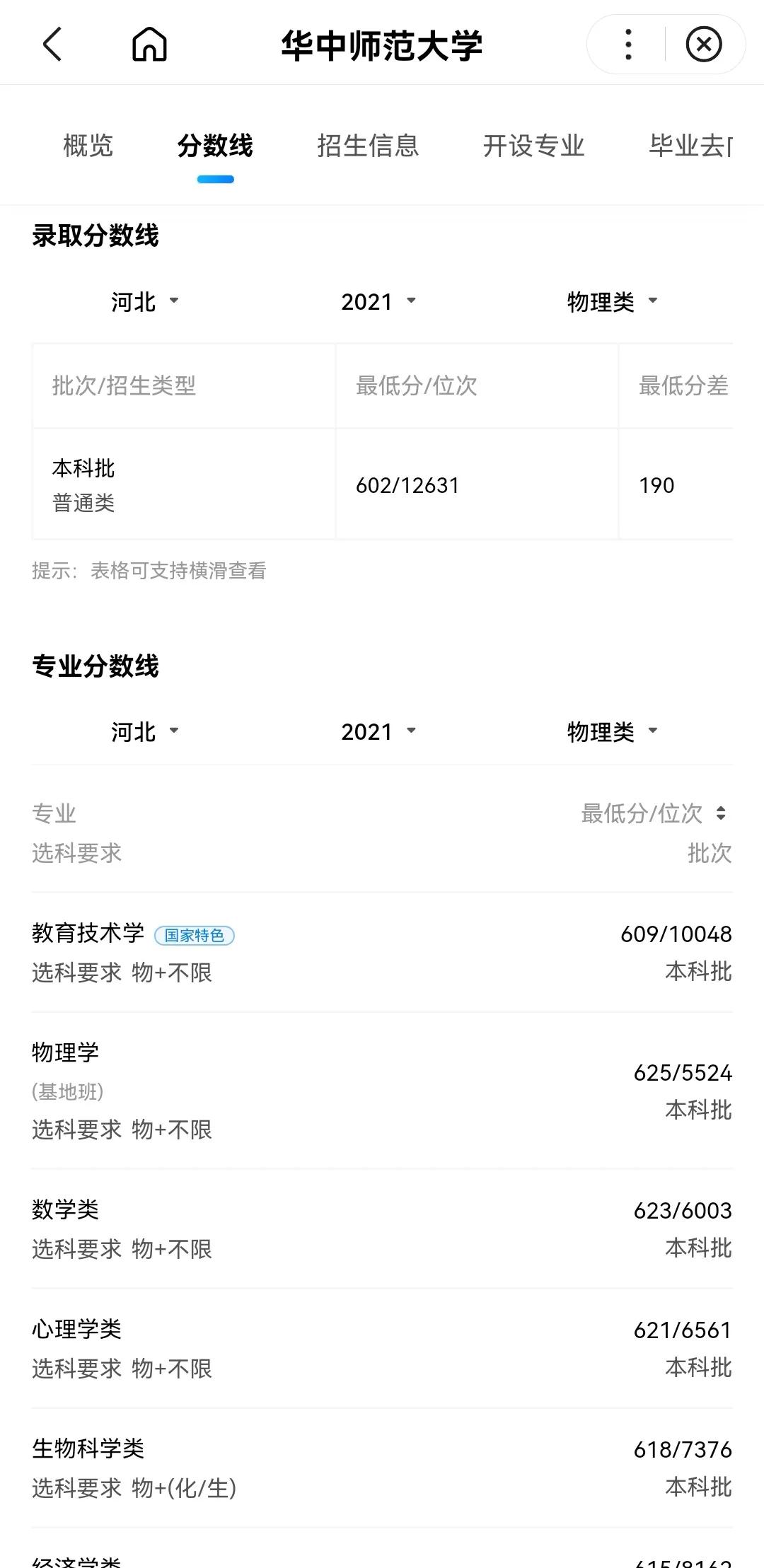Image resolution: width=764 pixels, height=1568 pixels.
Task: Open the 河北 province selector under 专业分数线
Action: click(x=140, y=732)
